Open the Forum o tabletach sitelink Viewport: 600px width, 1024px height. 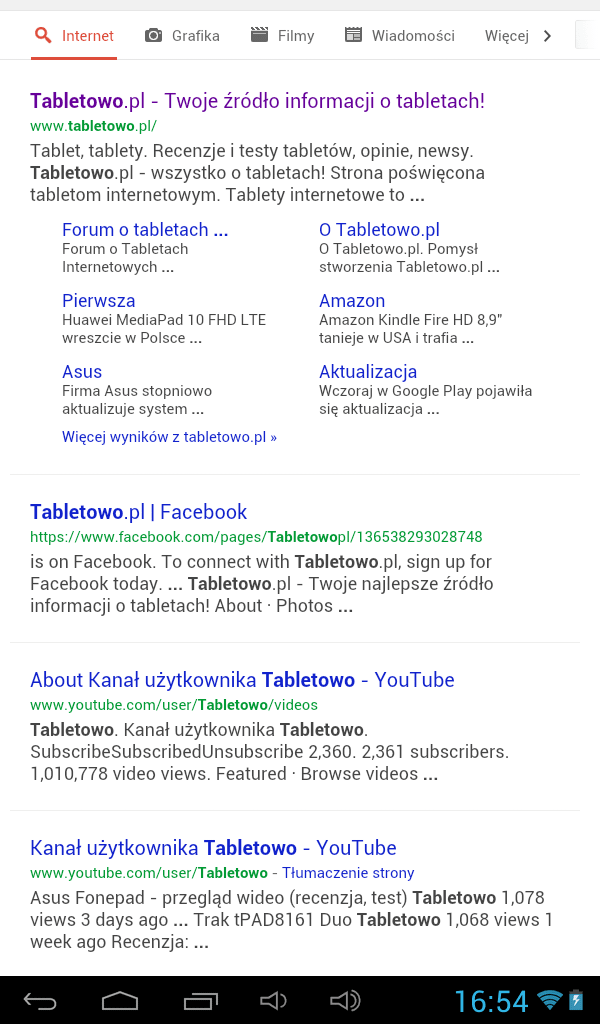(145, 230)
